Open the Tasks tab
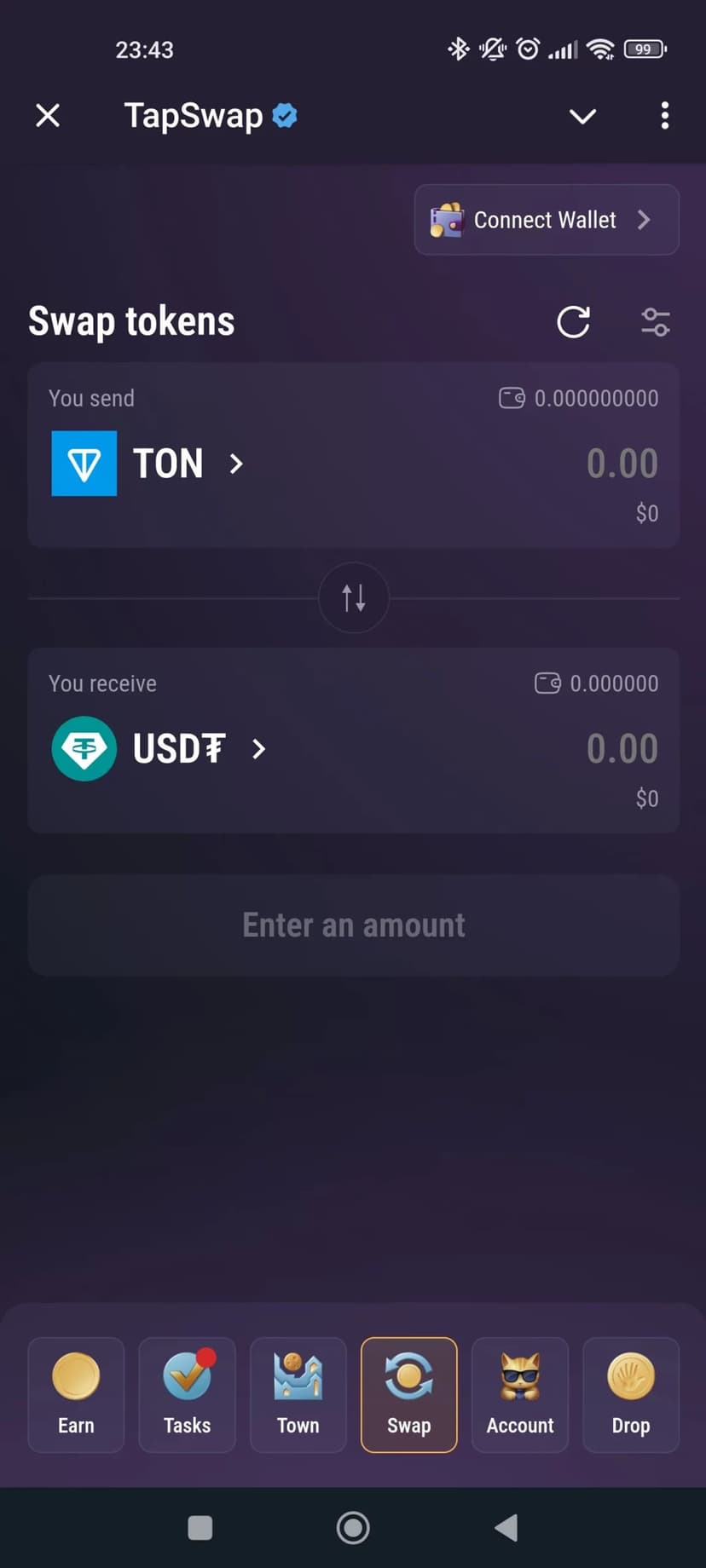Screen dimensions: 706x1568 187,1394
